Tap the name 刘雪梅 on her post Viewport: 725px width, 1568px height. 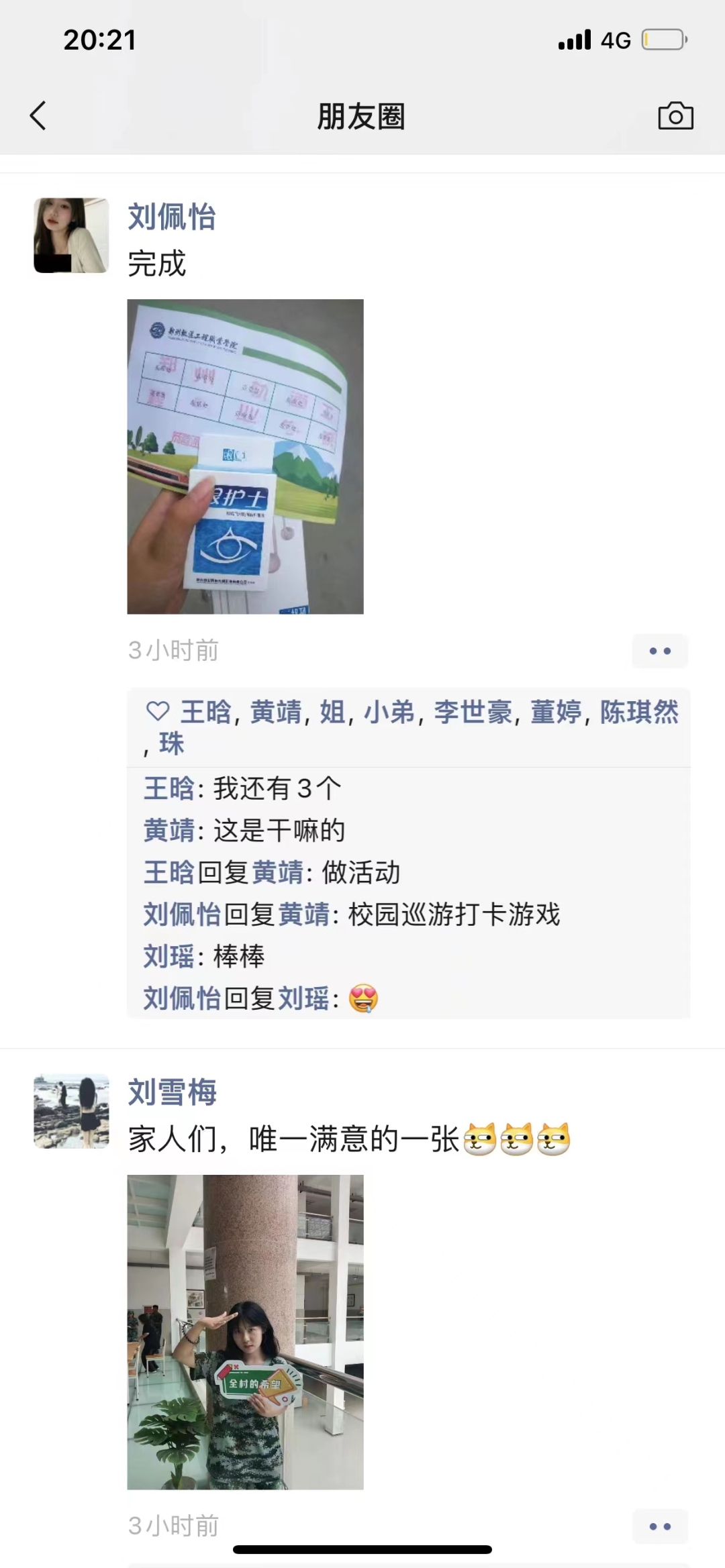coord(172,1092)
